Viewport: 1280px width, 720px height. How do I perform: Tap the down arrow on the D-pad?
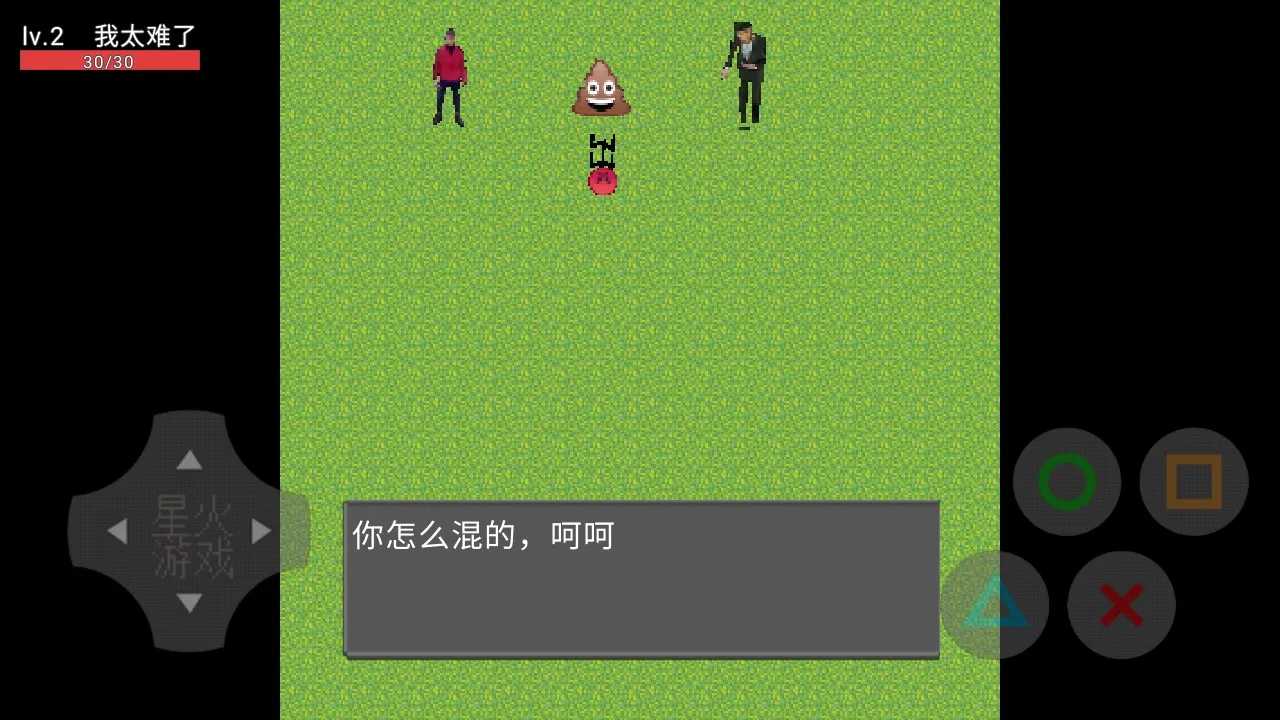189,603
